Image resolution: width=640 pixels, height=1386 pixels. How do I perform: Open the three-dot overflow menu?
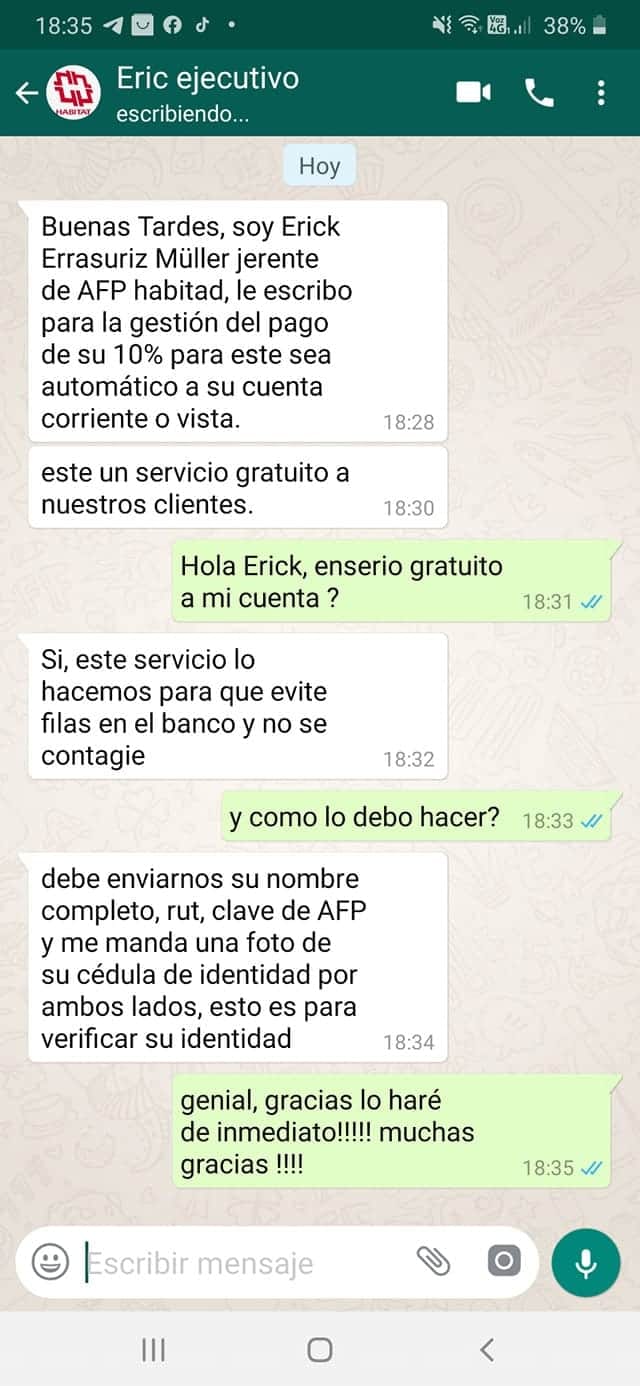click(x=601, y=93)
